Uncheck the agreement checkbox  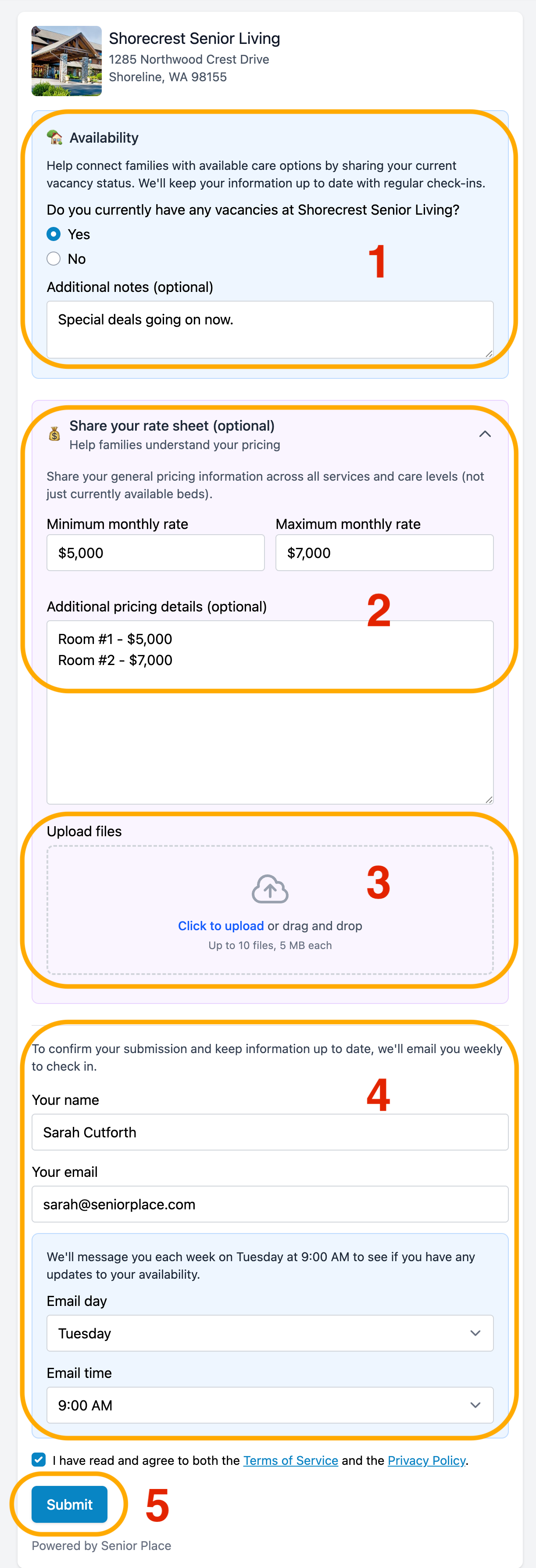pyautogui.click(x=39, y=1460)
